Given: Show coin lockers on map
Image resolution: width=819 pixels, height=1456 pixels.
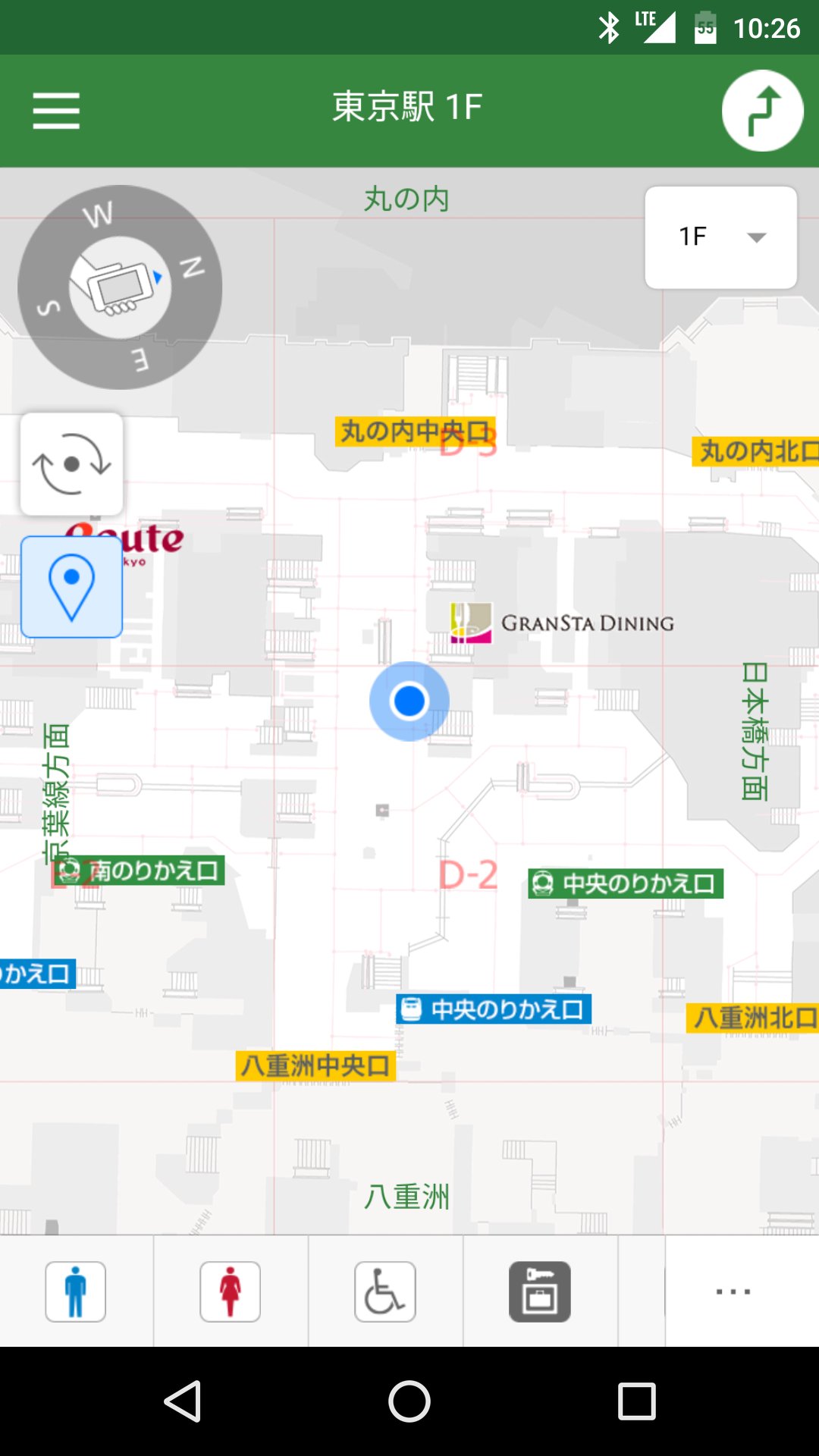Looking at the screenshot, I should click(540, 1291).
